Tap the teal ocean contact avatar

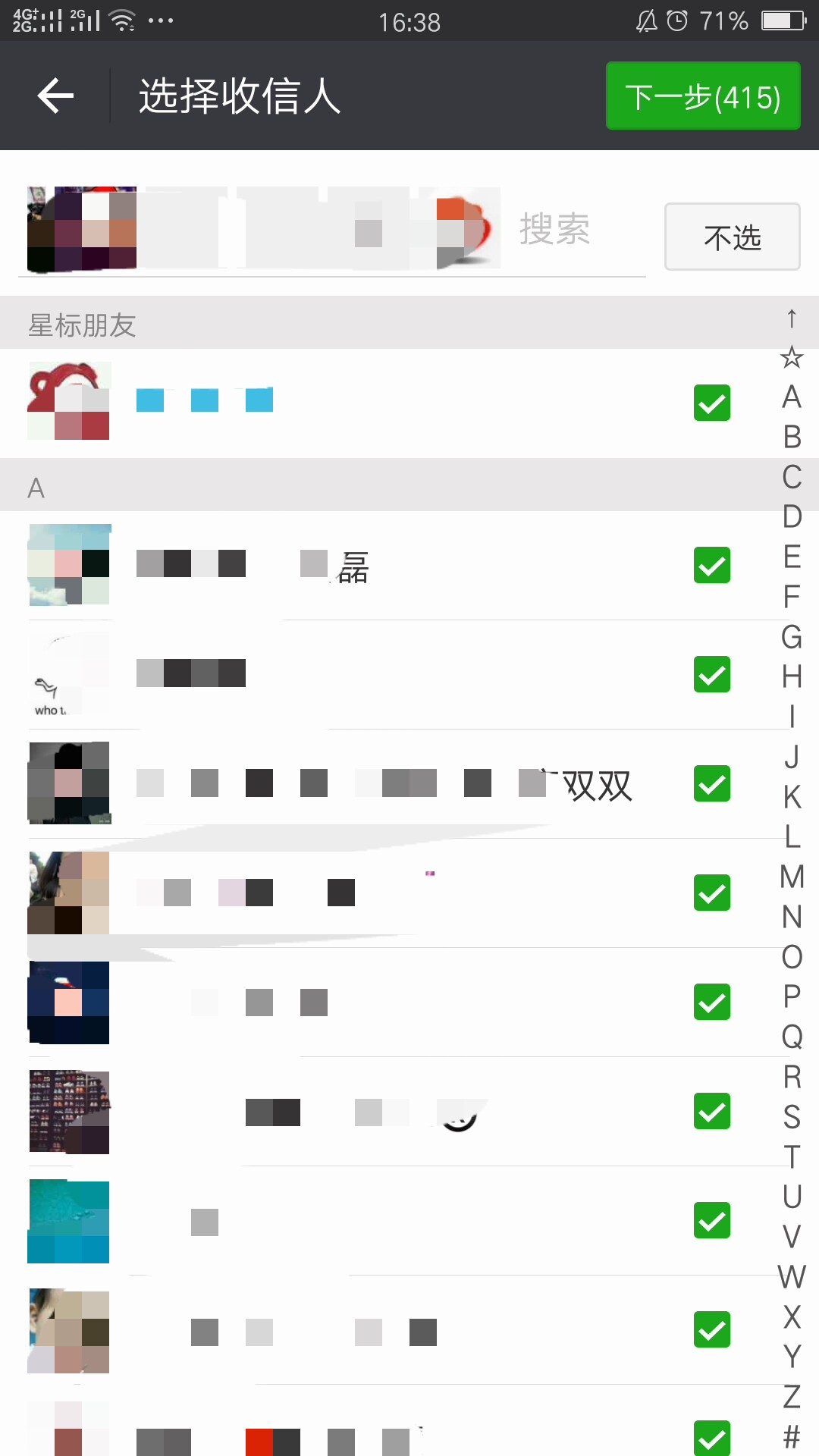pos(68,1221)
